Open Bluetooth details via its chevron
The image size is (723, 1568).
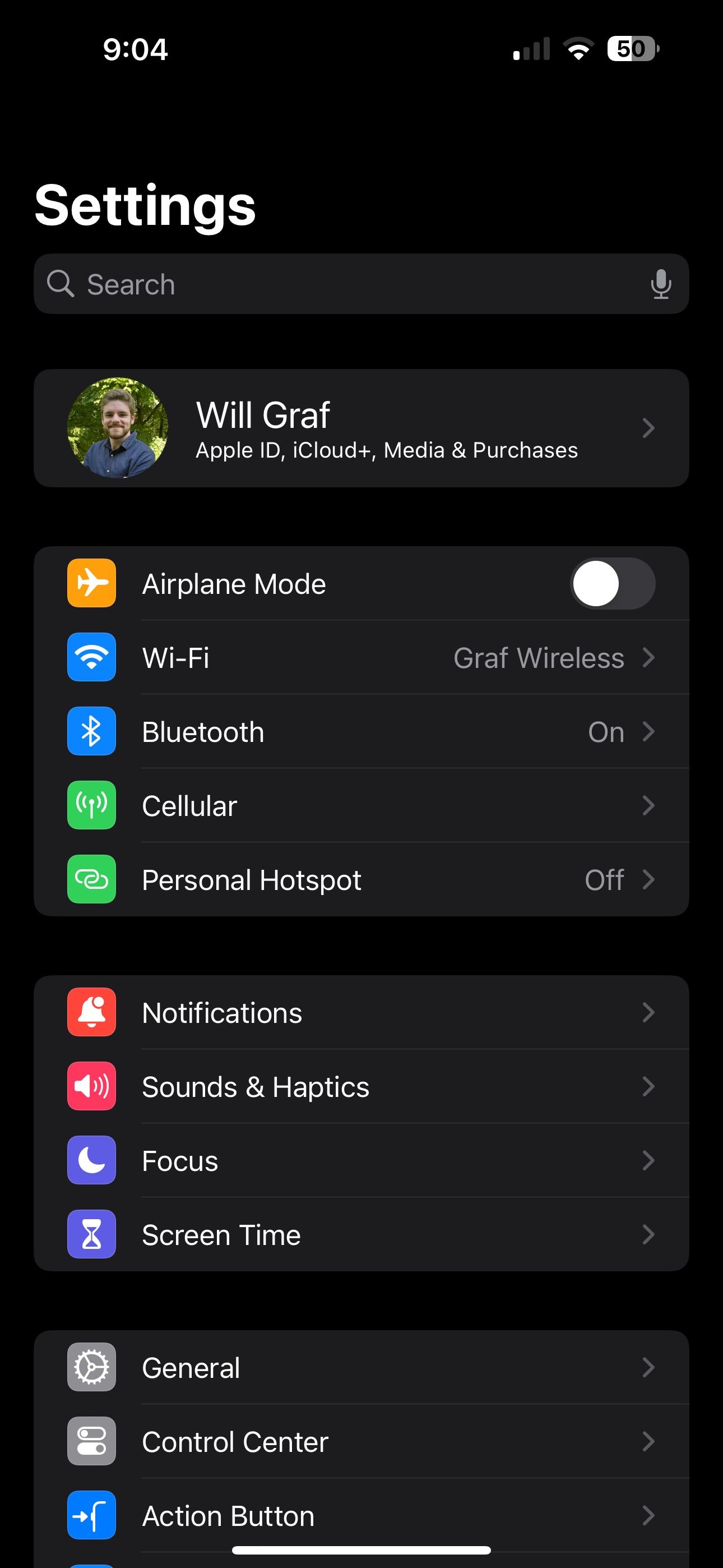click(649, 732)
